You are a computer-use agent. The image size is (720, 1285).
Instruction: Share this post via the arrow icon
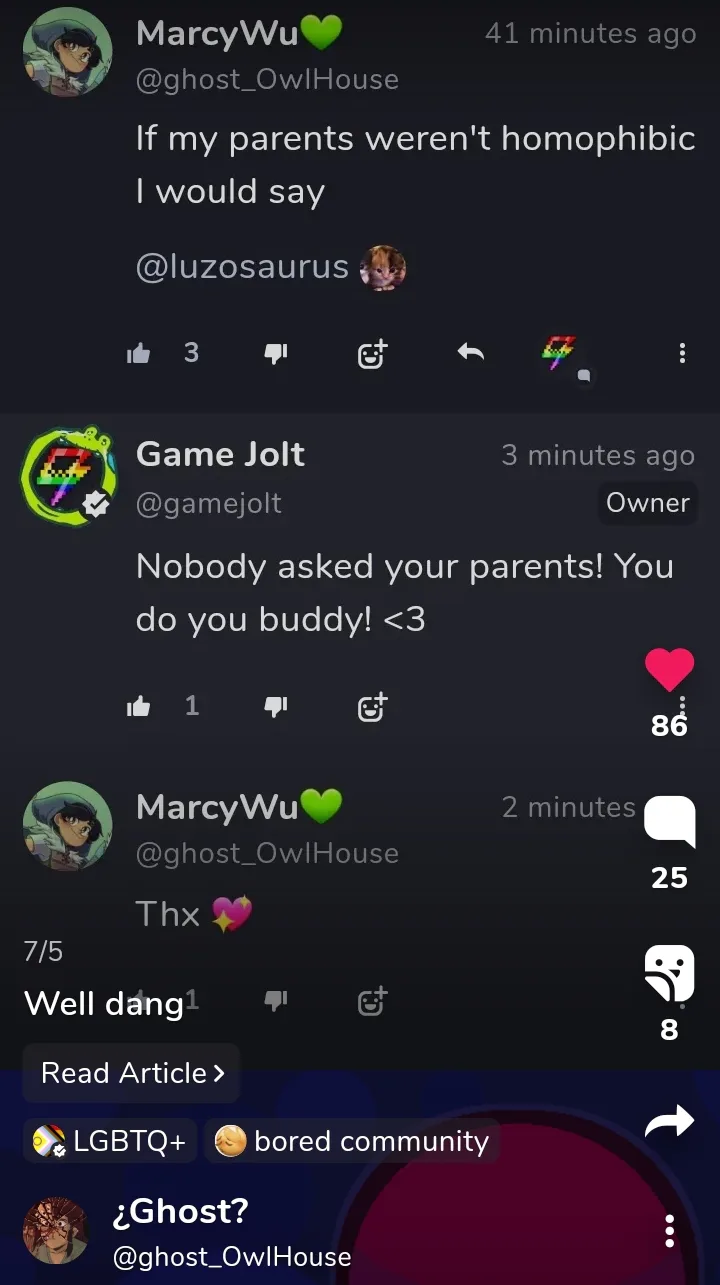[x=669, y=1122]
